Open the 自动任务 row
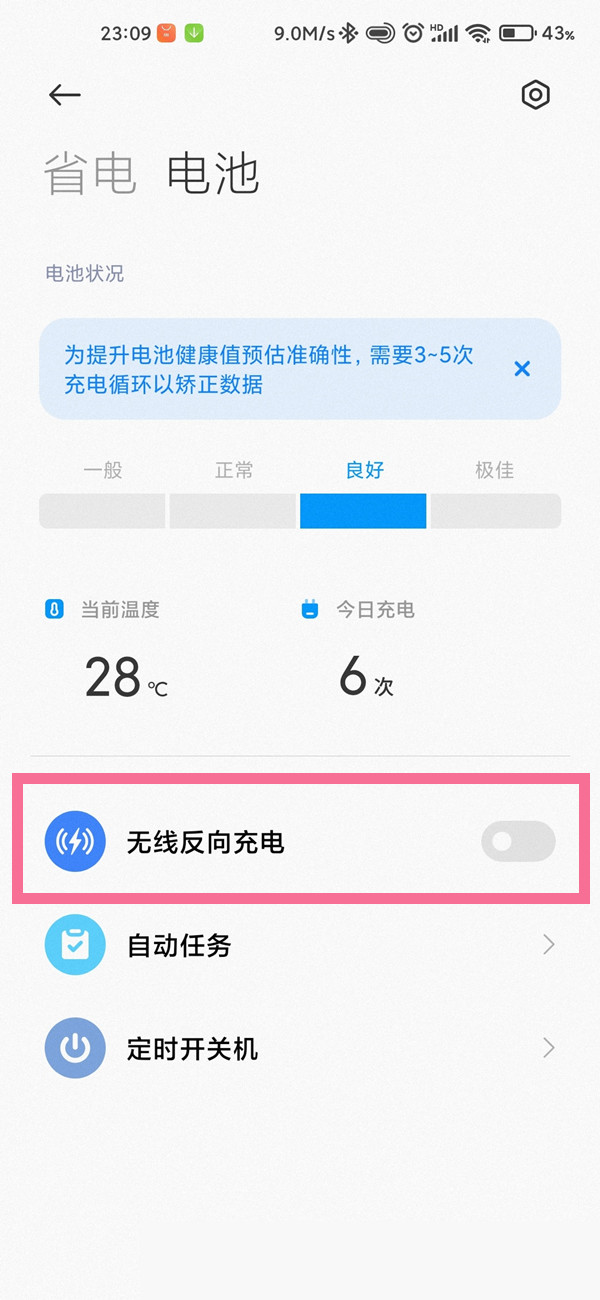 (300, 945)
